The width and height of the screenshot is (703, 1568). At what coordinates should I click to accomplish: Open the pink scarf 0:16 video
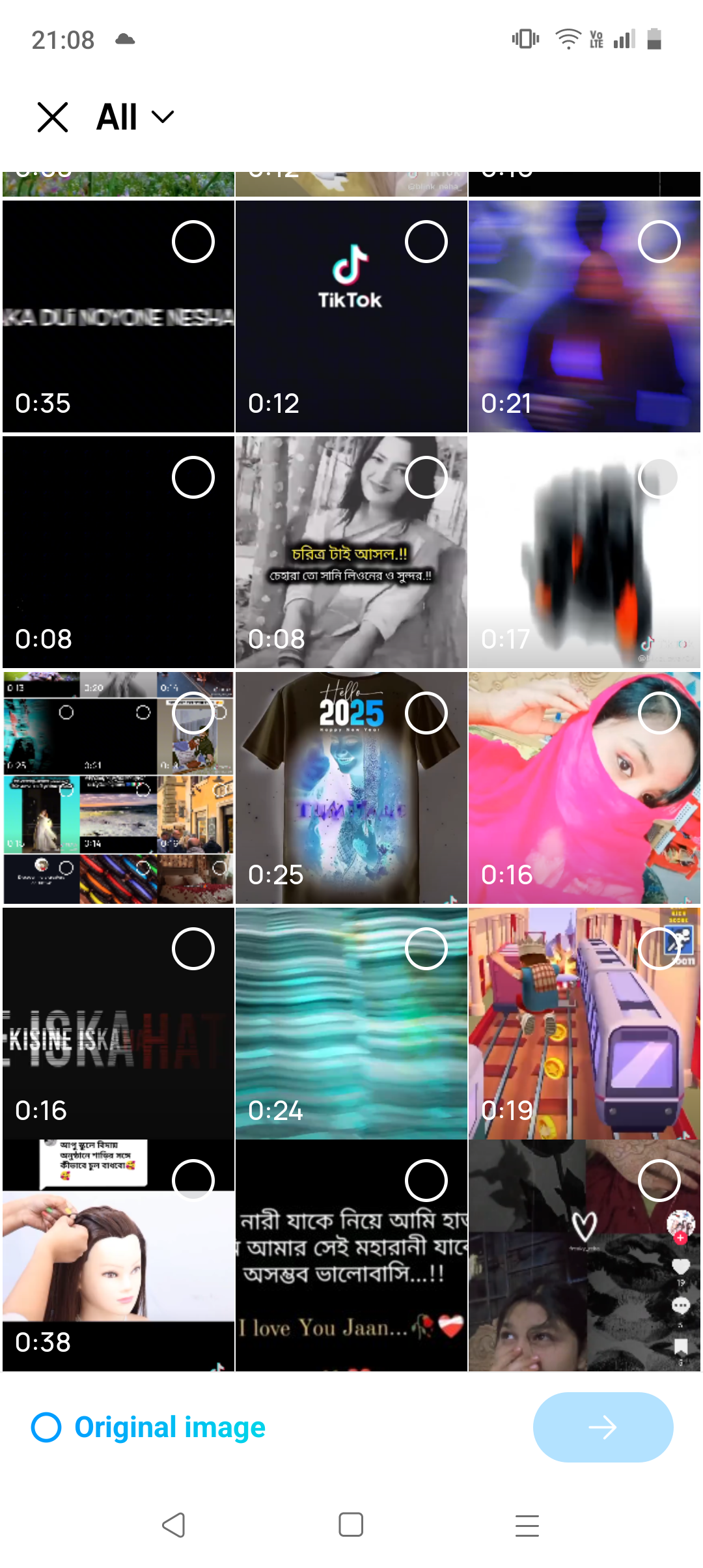(x=585, y=788)
